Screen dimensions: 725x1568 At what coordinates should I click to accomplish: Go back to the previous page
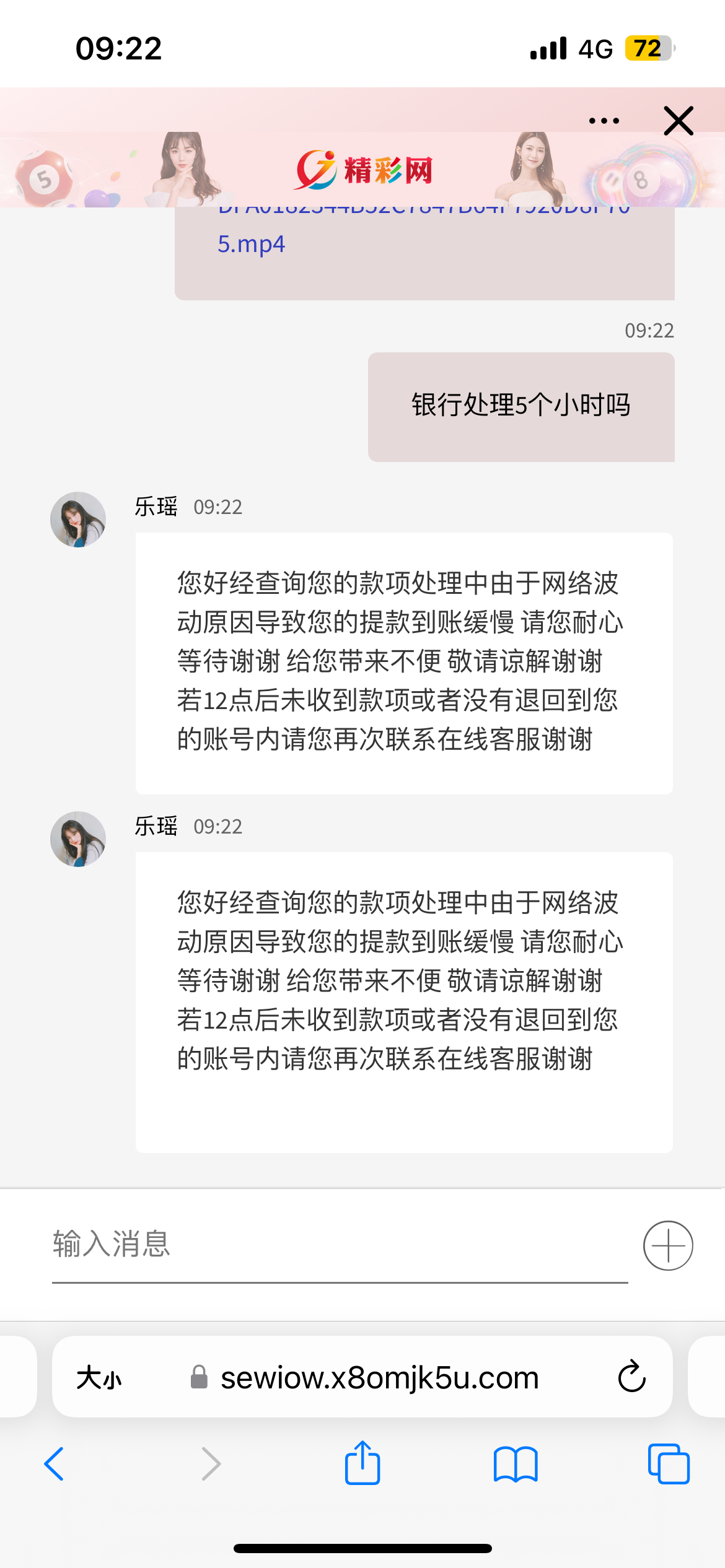(x=55, y=1464)
